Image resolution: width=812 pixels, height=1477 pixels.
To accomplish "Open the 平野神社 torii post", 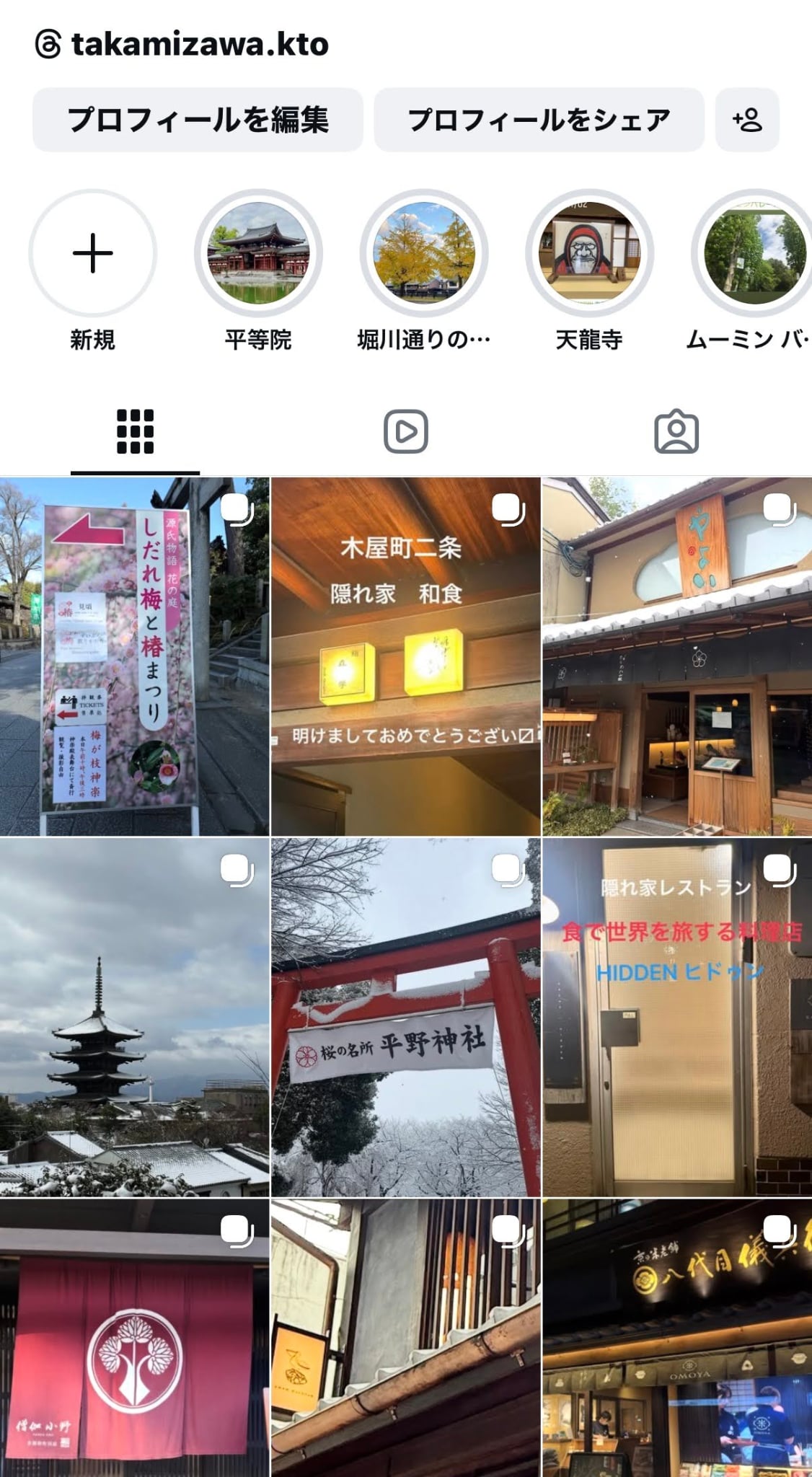I will click(405, 1017).
